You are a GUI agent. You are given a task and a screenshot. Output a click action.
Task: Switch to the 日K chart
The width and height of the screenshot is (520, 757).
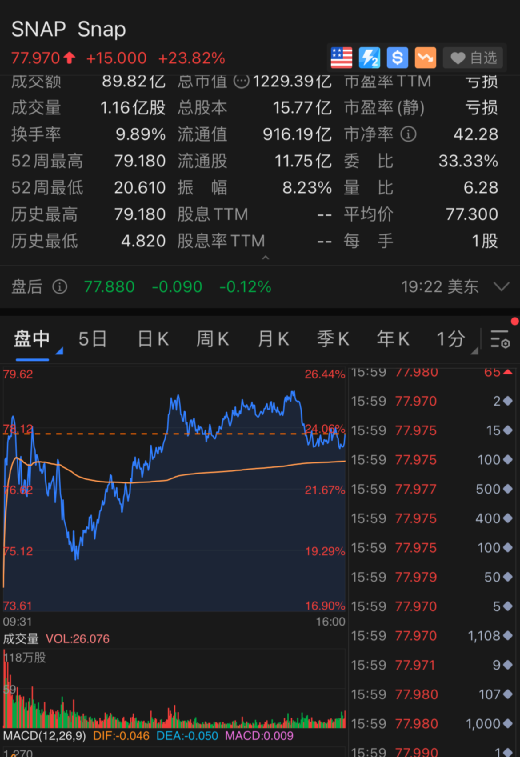coord(153,339)
